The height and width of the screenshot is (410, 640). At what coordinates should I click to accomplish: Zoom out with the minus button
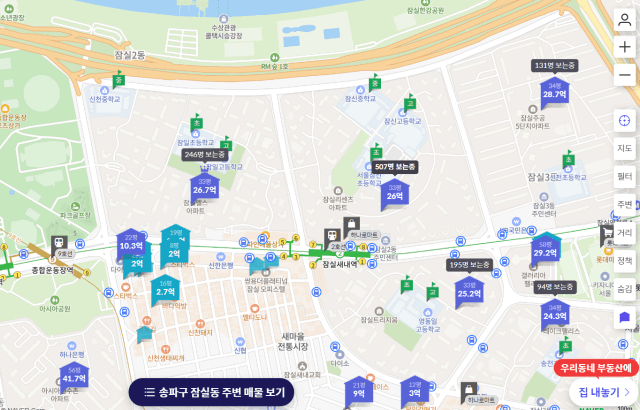pos(624,74)
